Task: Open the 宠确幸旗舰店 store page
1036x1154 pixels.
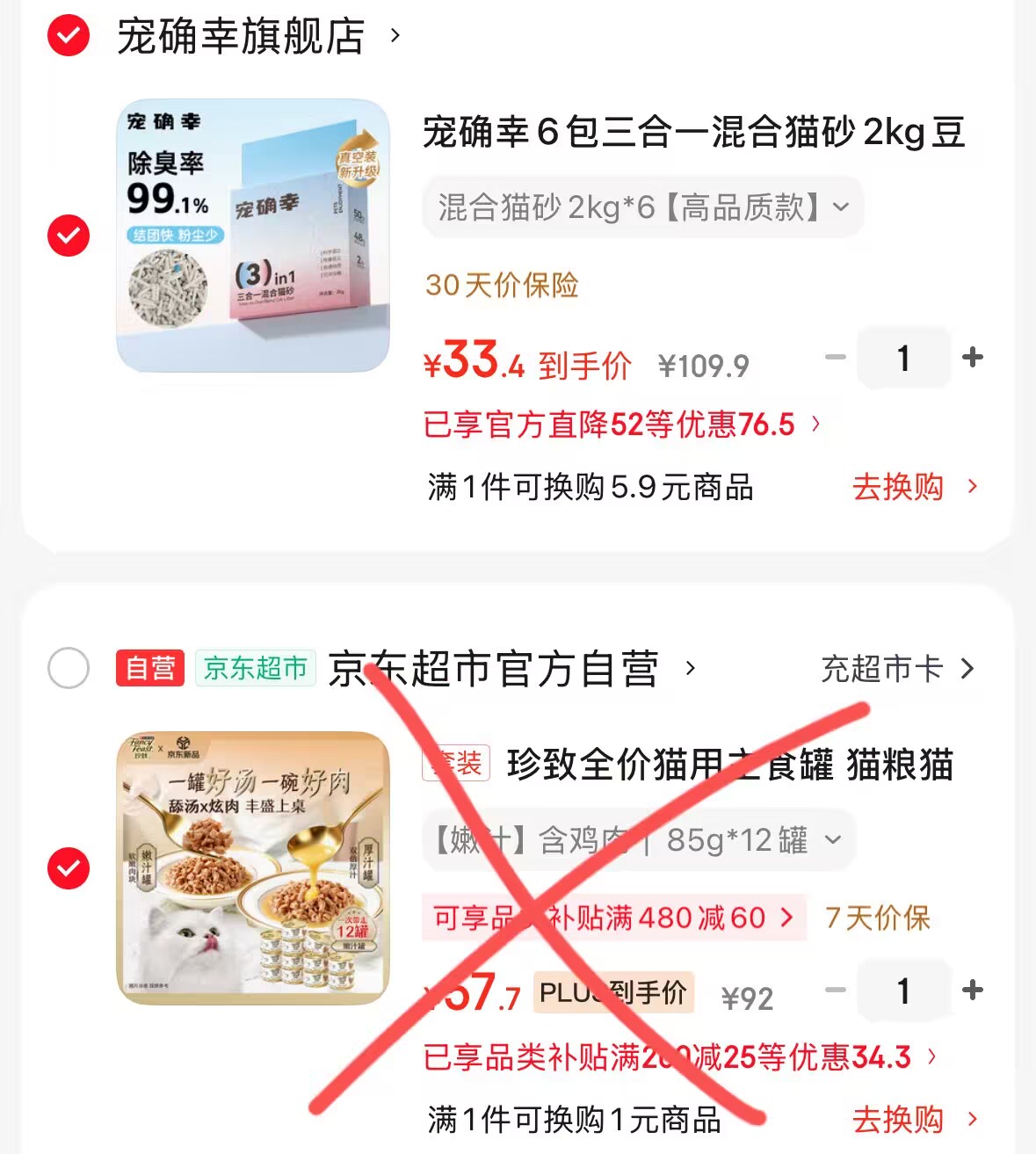Action: [x=258, y=36]
